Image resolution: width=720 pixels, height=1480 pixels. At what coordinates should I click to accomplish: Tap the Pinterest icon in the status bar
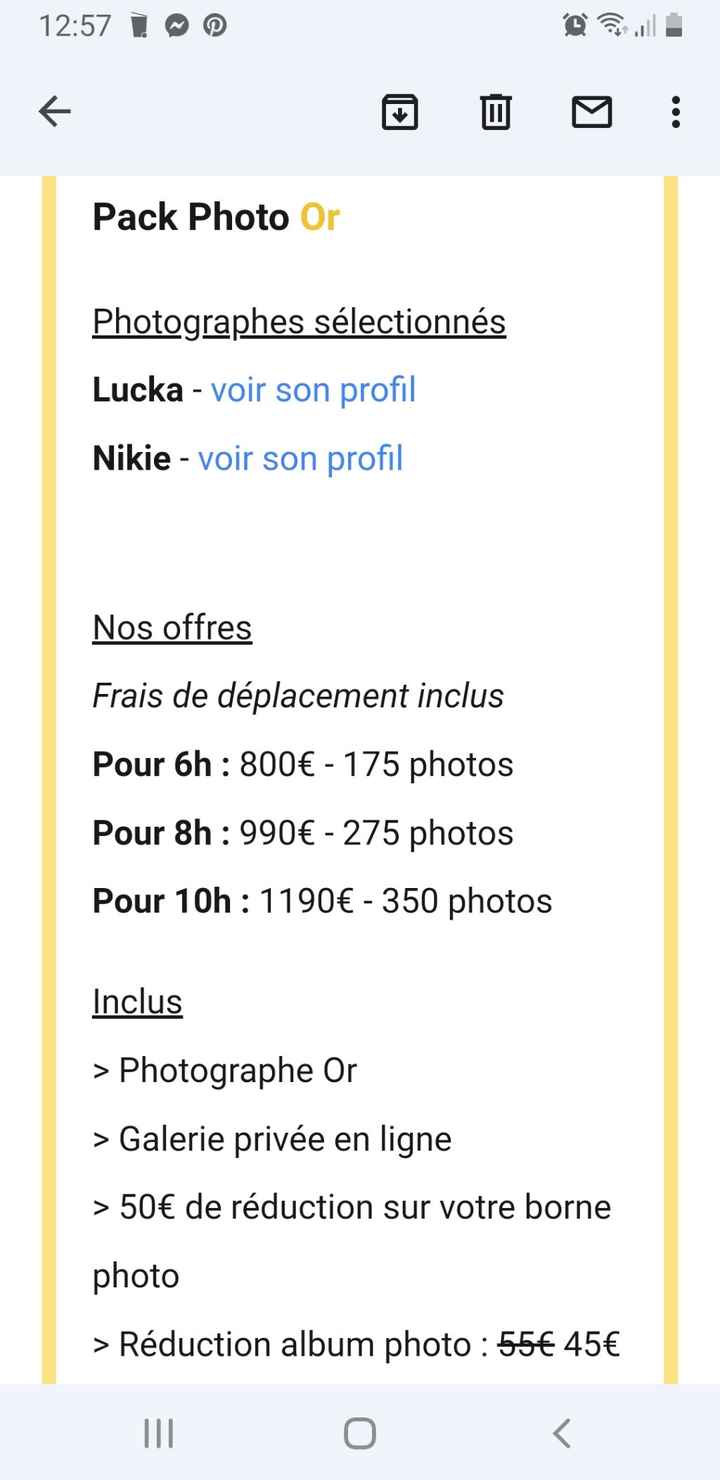tap(215, 26)
